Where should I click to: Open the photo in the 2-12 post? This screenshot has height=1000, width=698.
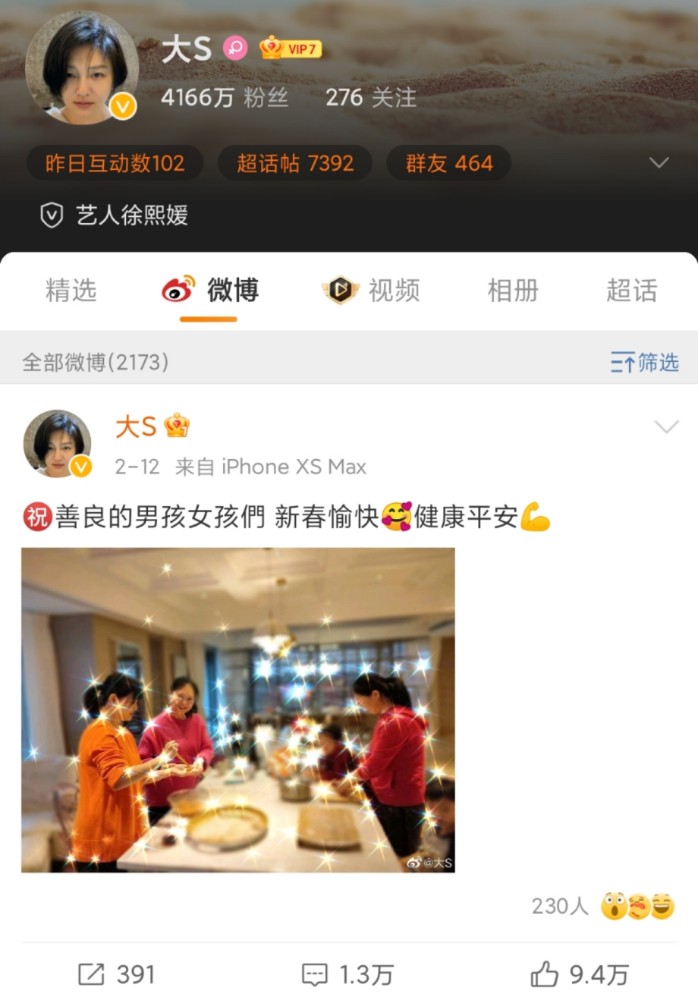[x=238, y=709]
